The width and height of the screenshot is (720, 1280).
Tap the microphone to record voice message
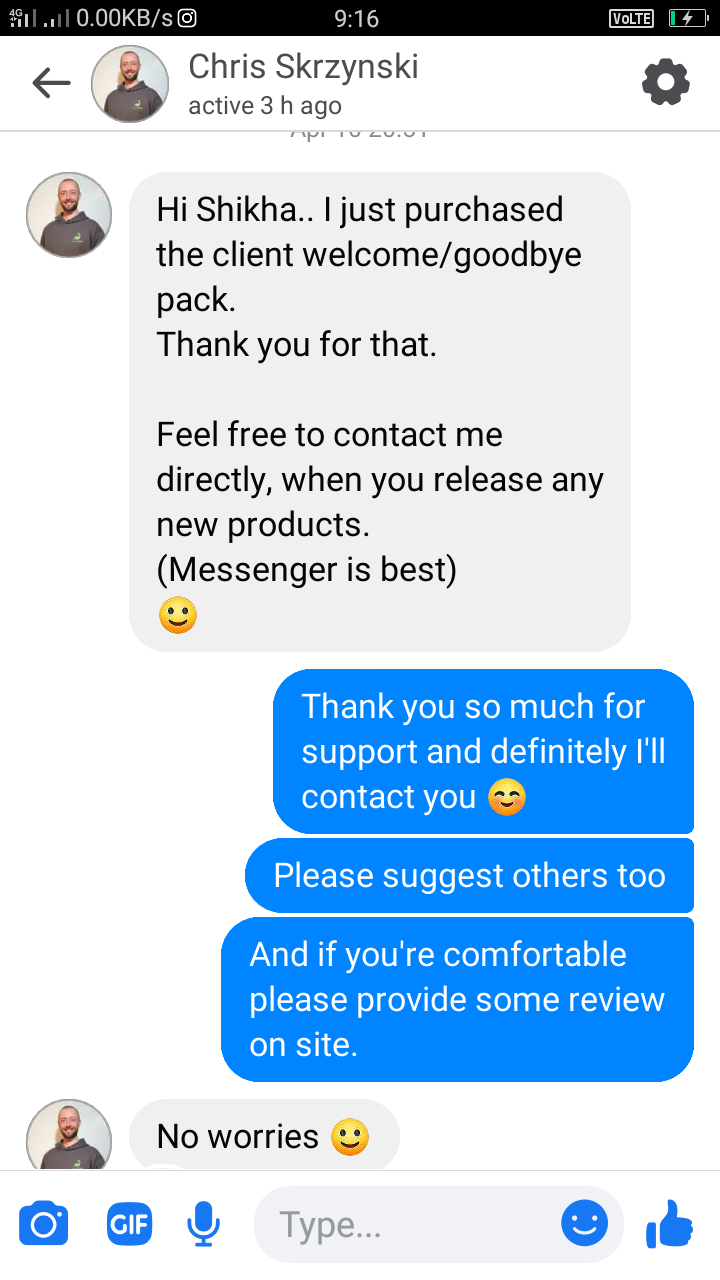203,1222
